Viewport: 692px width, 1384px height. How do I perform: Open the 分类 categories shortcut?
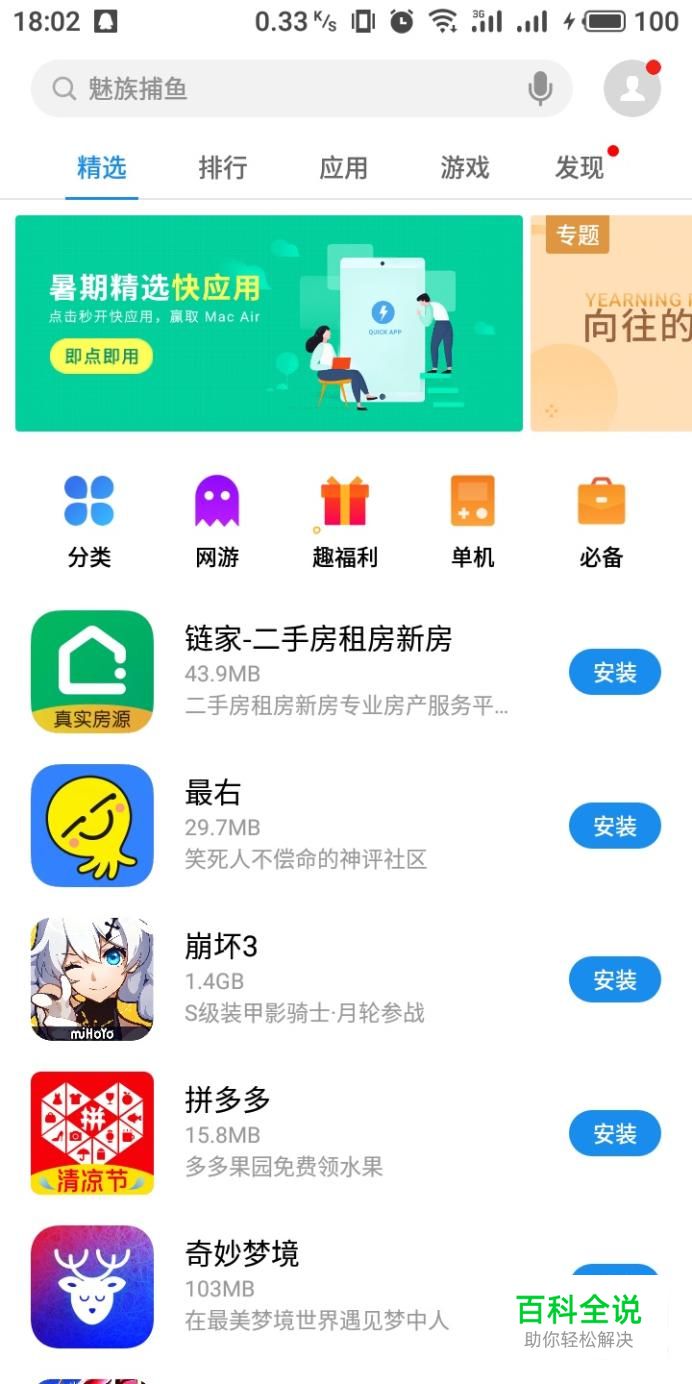coord(89,521)
